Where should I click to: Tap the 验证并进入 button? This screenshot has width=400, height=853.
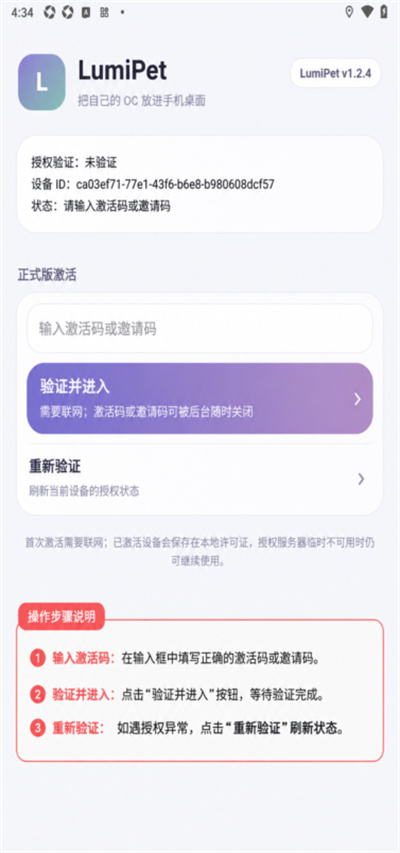[200, 399]
